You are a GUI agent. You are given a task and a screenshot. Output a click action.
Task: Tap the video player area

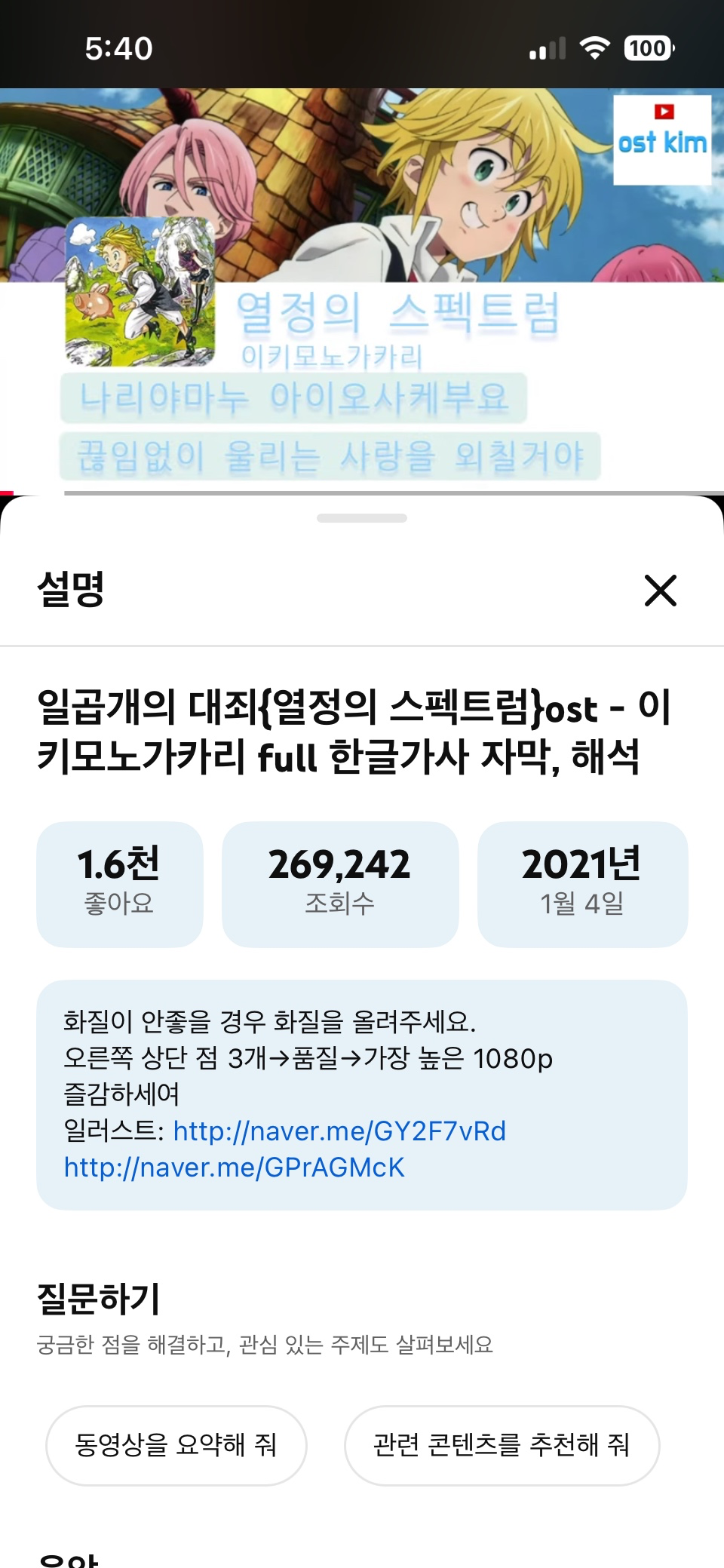tap(362, 291)
